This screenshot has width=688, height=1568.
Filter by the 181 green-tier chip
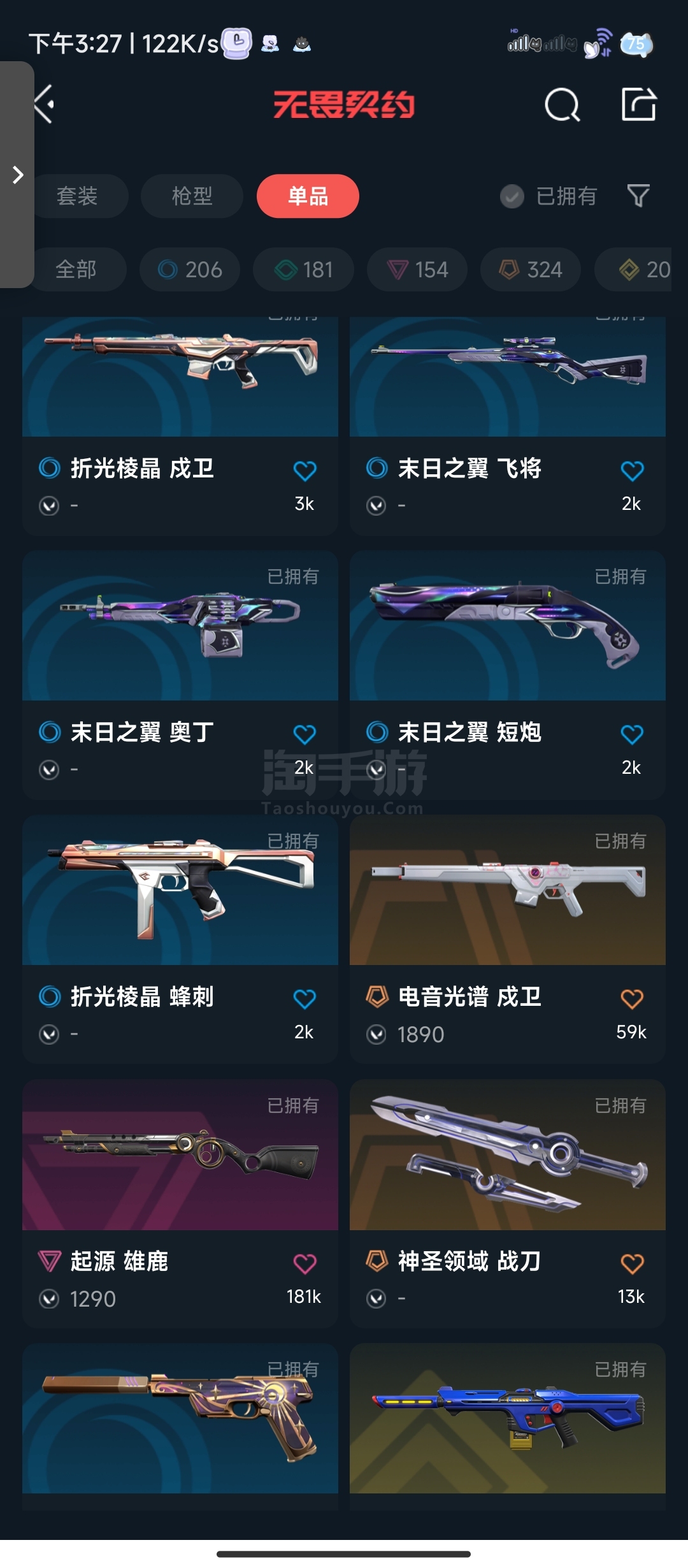tap(303, 270)
